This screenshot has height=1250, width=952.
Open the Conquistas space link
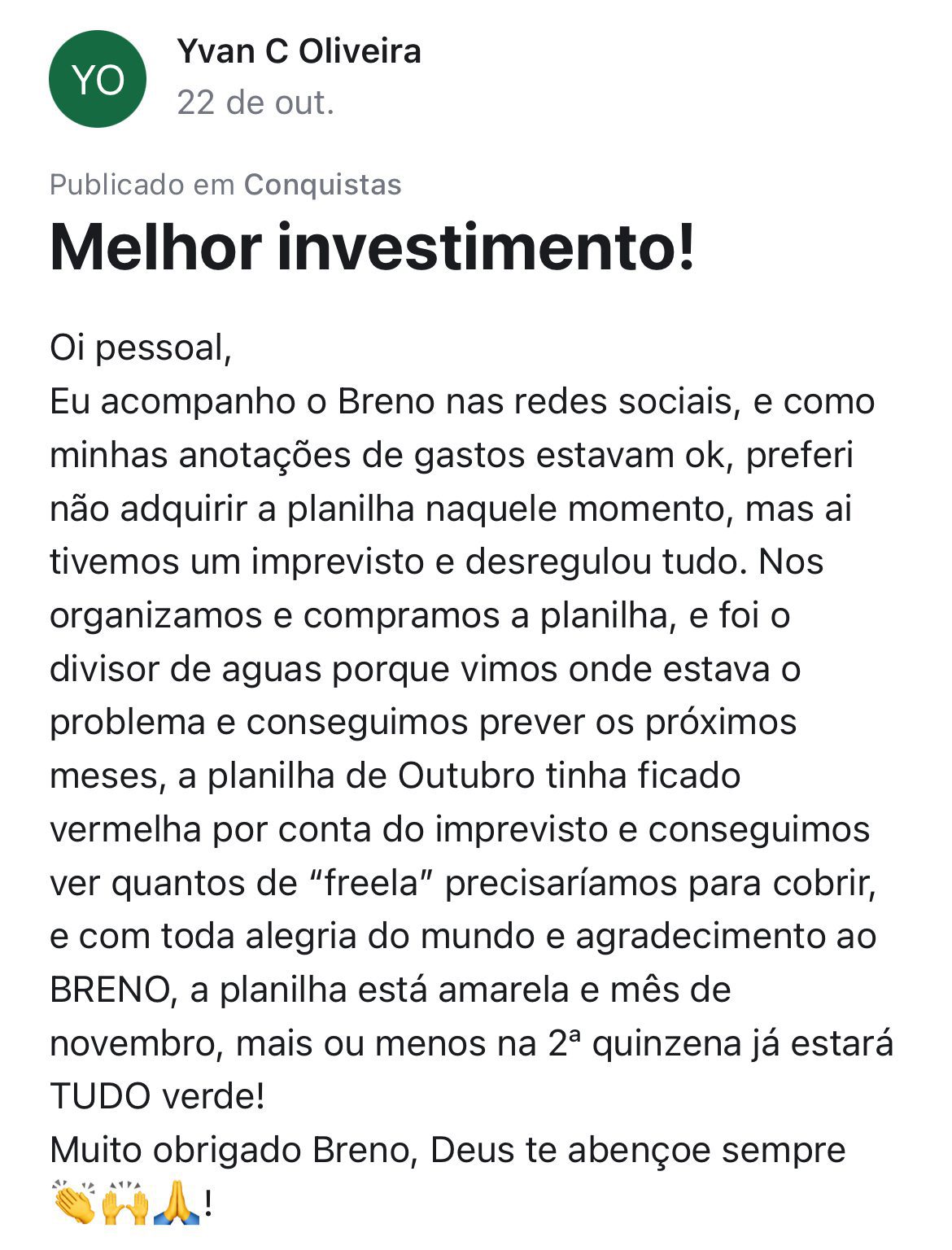pyautogui.click(x=322, y=185)
